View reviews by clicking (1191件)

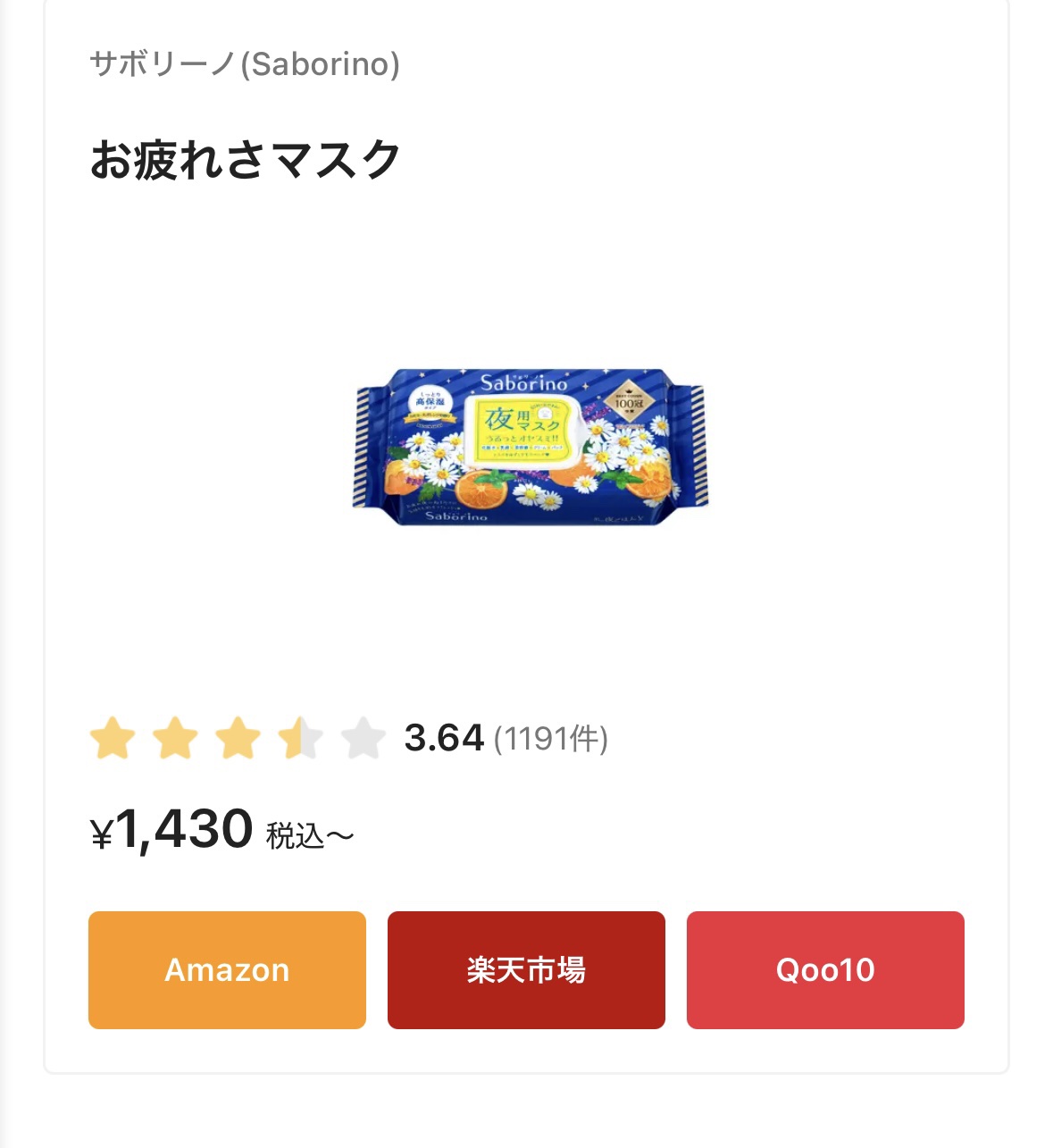tap(553, 739)
